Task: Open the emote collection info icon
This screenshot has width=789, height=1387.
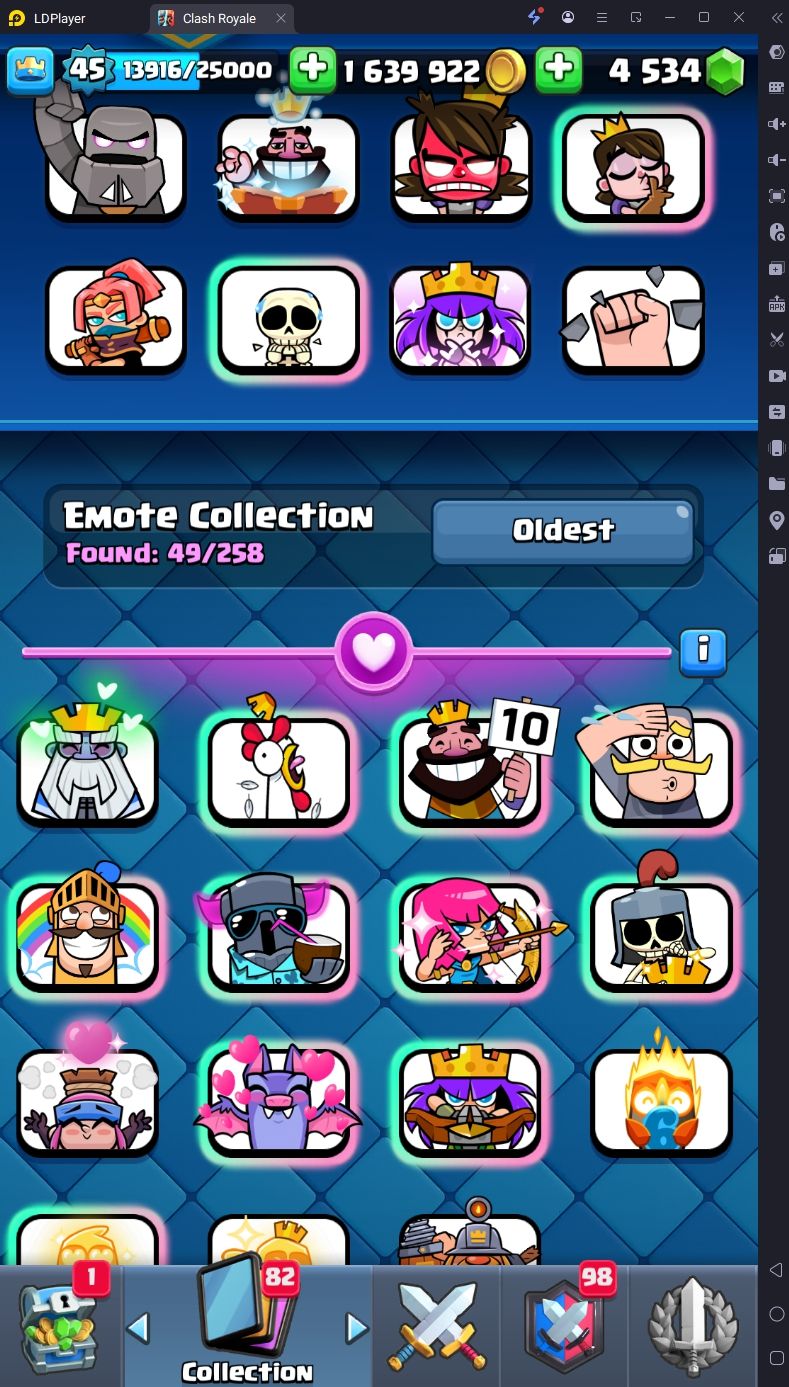Action: coord(702,652)
